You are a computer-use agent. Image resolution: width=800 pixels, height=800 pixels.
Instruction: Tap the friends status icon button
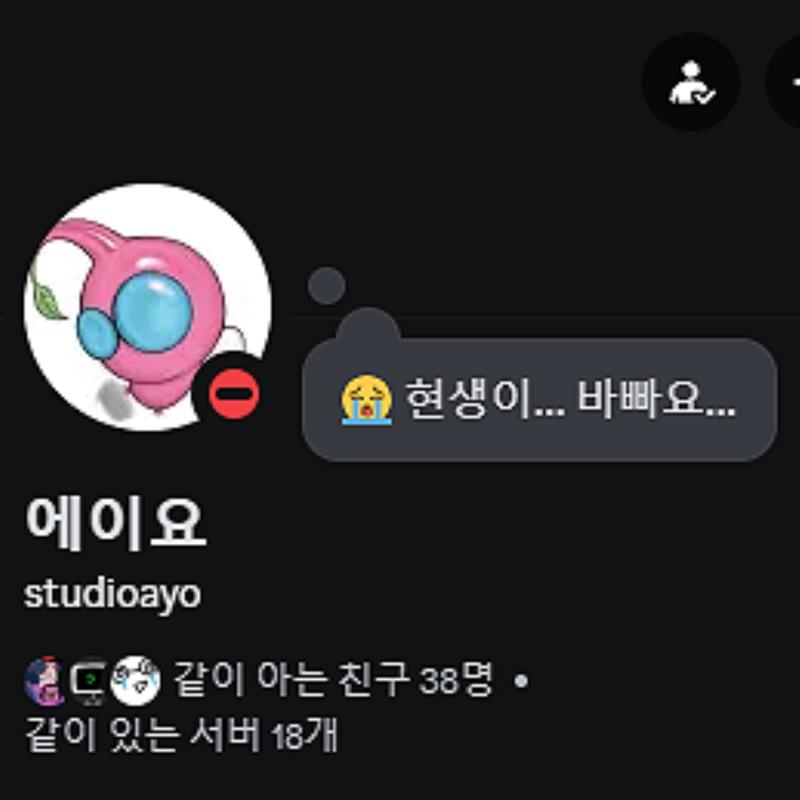(x=690, y=82)
